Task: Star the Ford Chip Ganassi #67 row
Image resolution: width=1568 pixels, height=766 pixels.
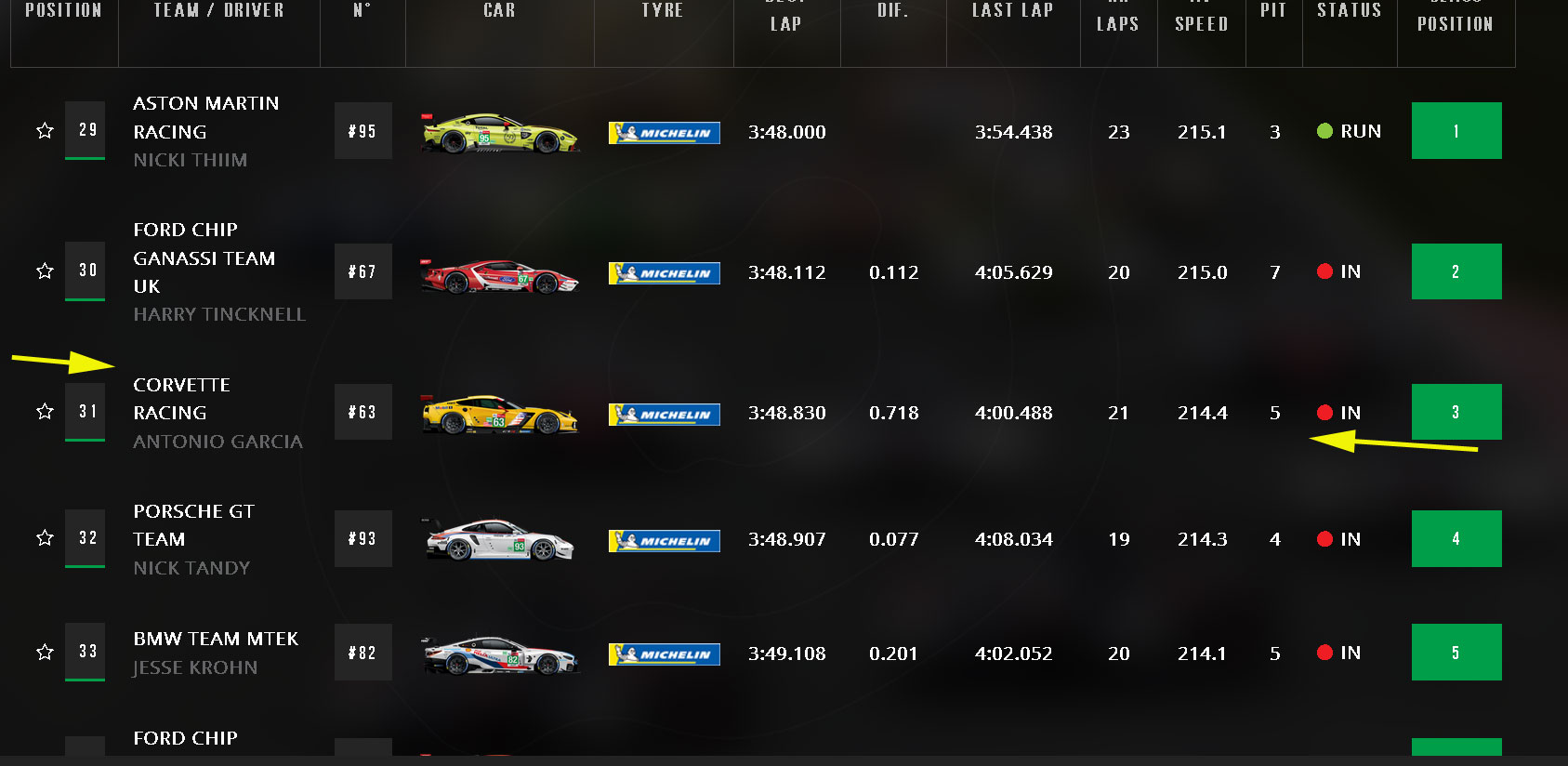Action: pyautogui.click(x=45, y=271)
